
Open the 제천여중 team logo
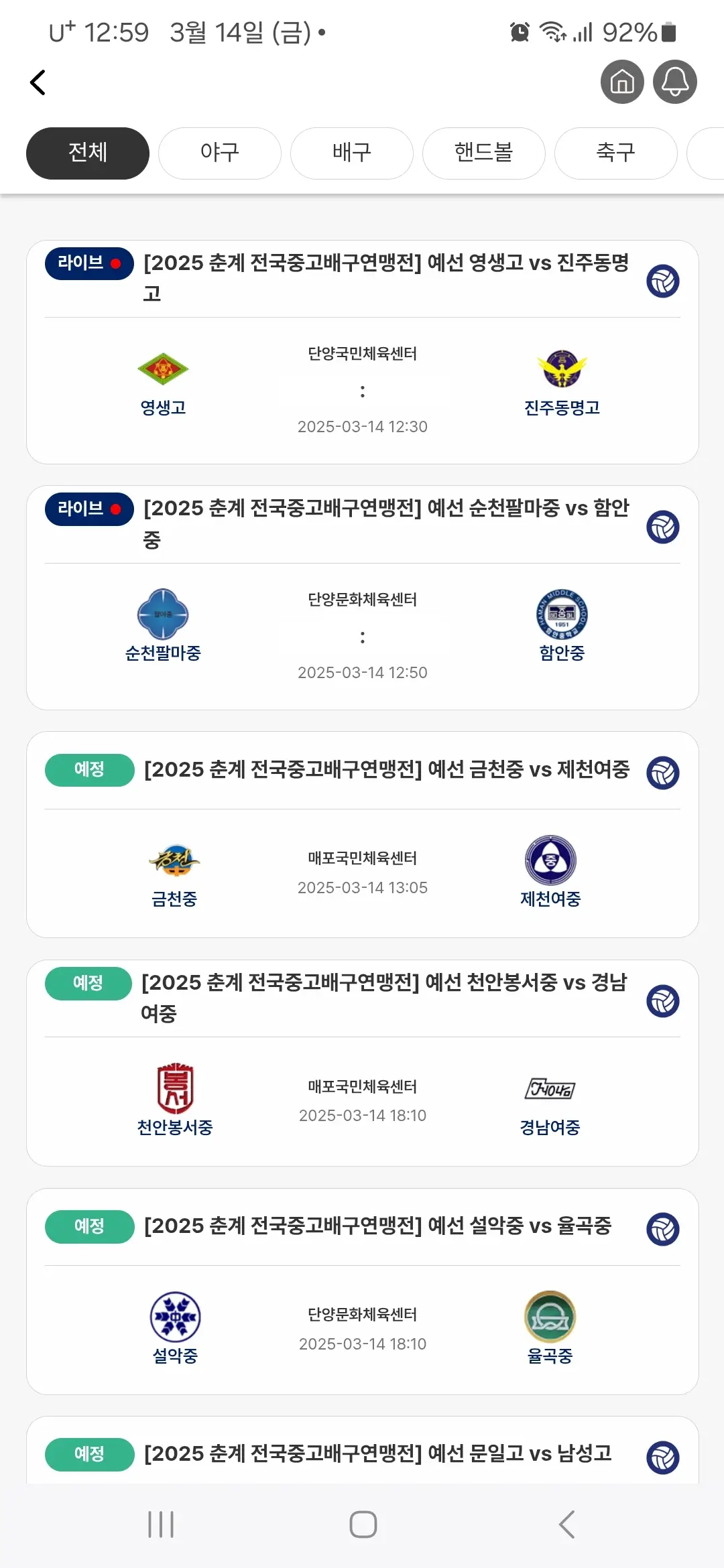click(x=550, y=864)
